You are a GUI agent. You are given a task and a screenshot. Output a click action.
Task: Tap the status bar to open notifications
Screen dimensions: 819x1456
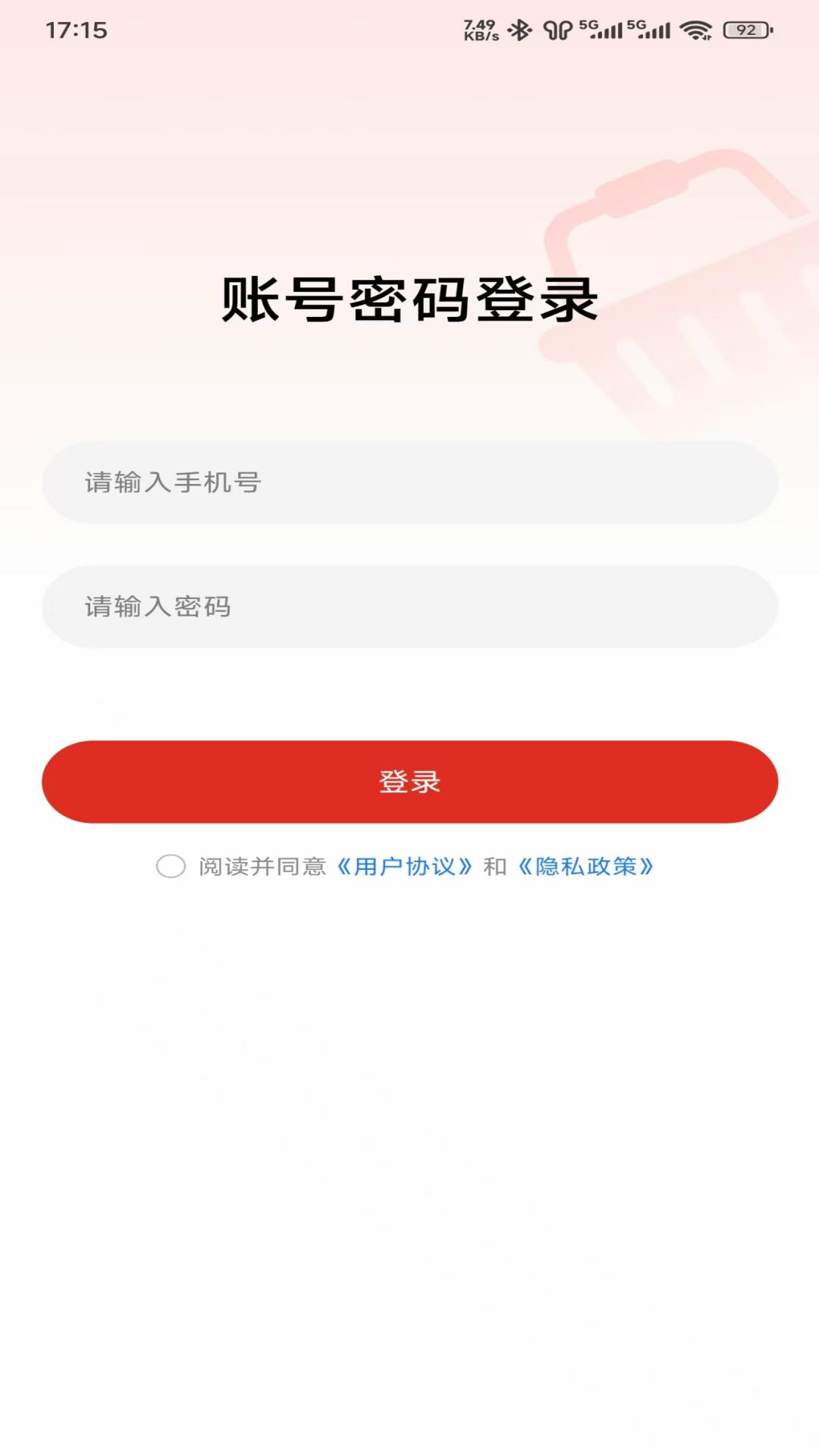point(303,29)
